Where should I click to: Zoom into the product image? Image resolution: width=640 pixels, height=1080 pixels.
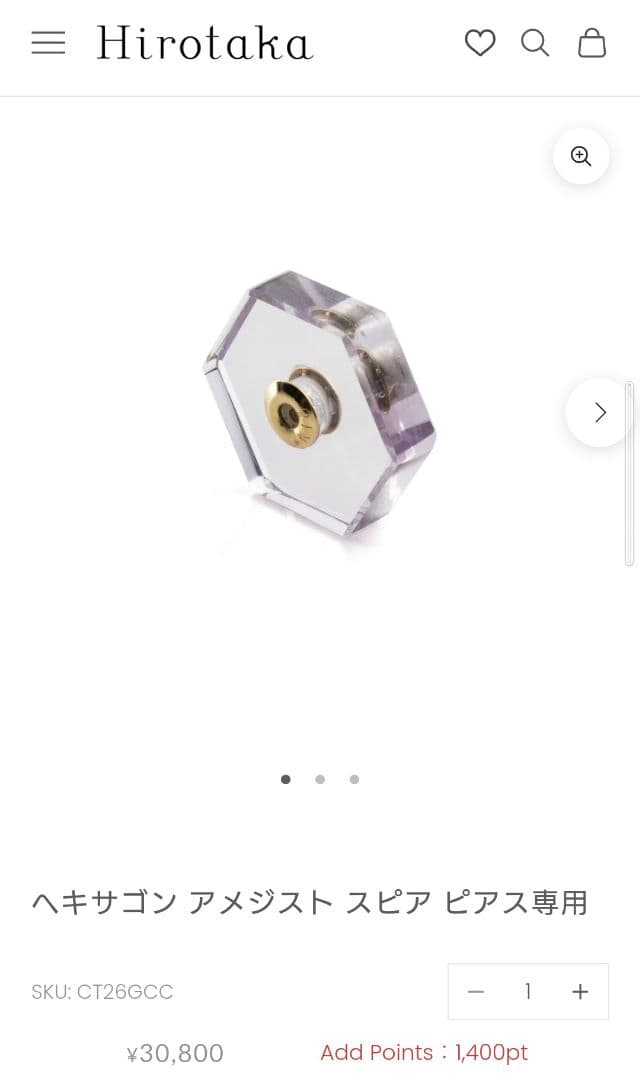pos(581,156)
